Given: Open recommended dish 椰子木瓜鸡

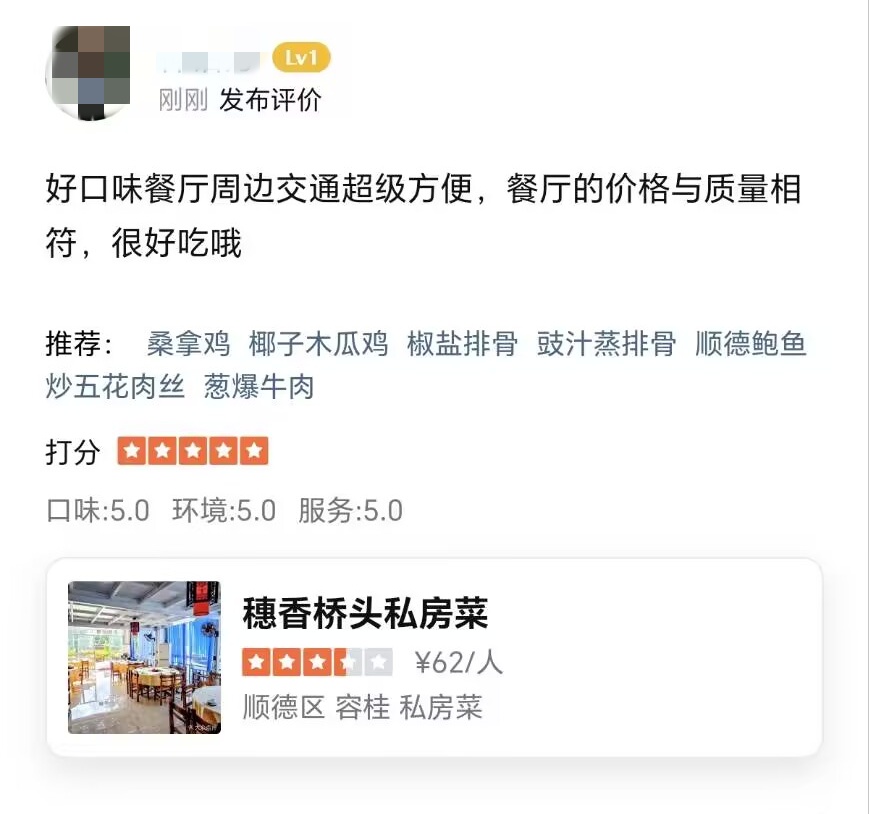Looking at the screenshot, I should pos(318,344).
